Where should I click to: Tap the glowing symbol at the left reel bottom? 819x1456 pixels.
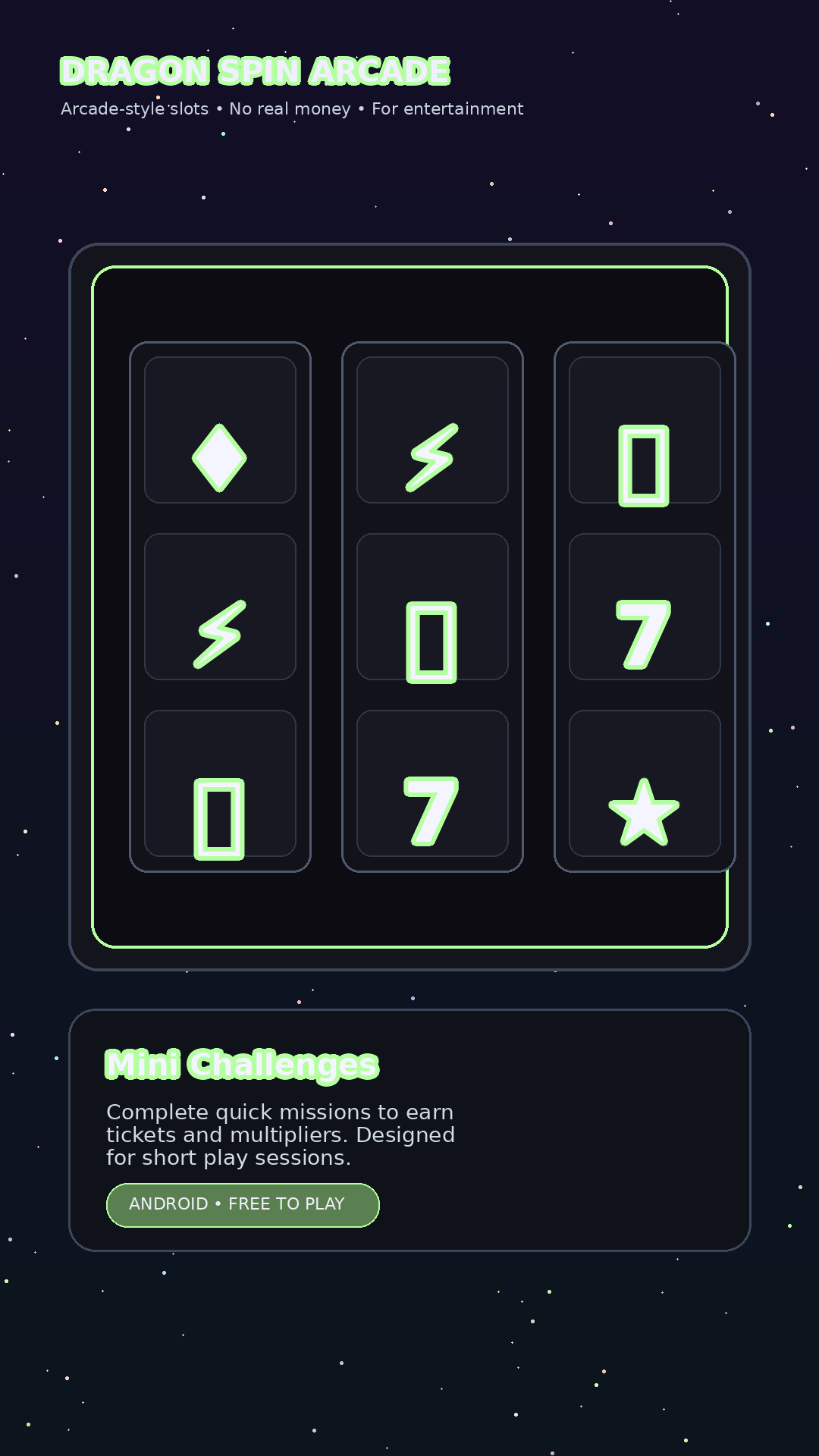coord(219,815)
